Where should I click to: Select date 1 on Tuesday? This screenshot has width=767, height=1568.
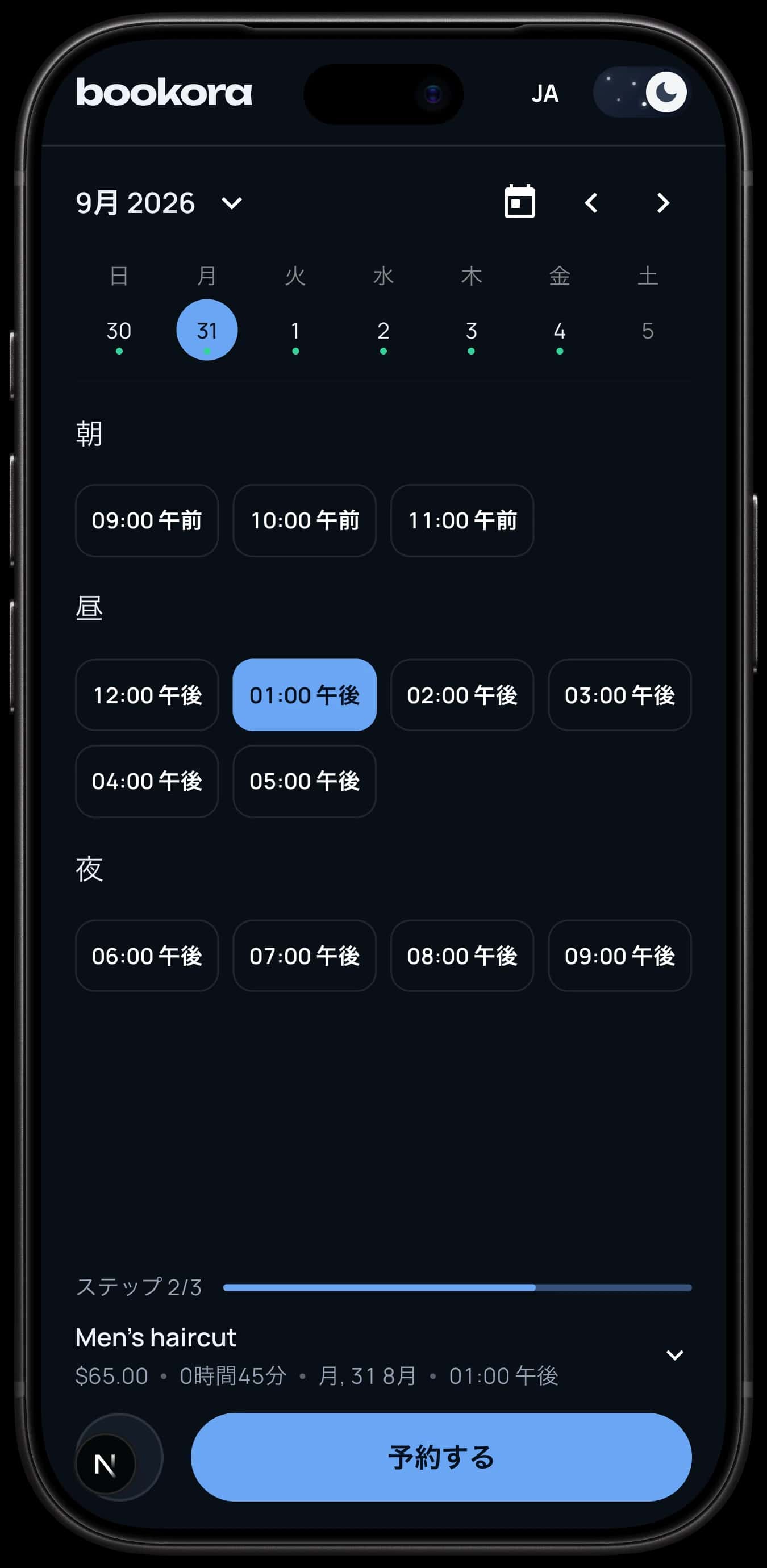[295, 331]
